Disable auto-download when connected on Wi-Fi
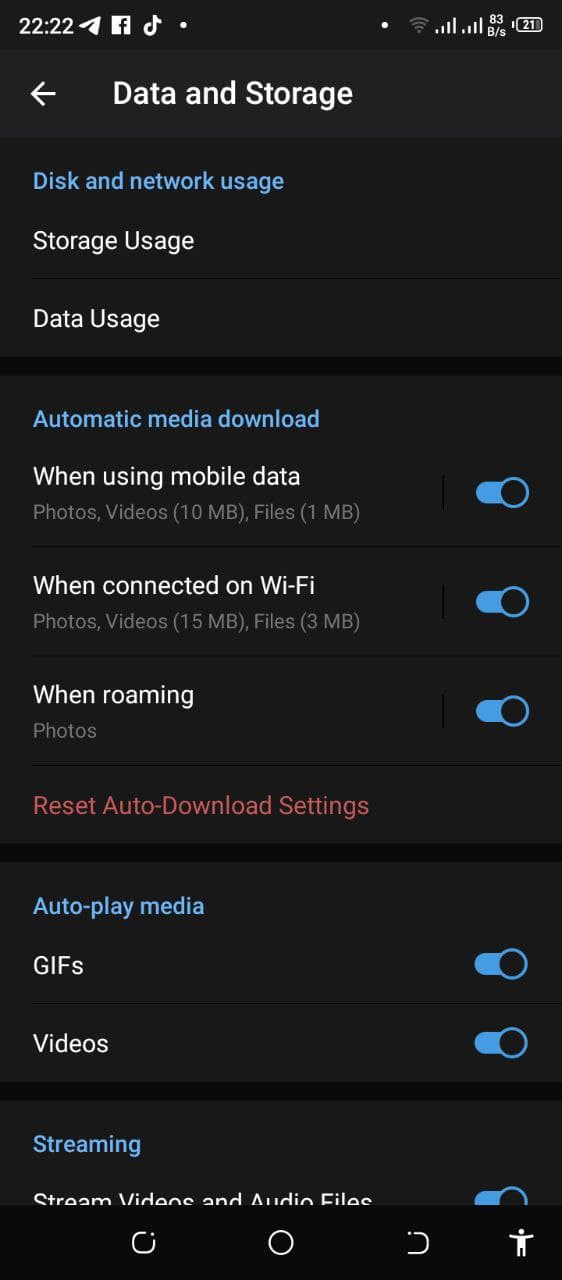The width and height of the screenshot is (562, 1280). 502,602
